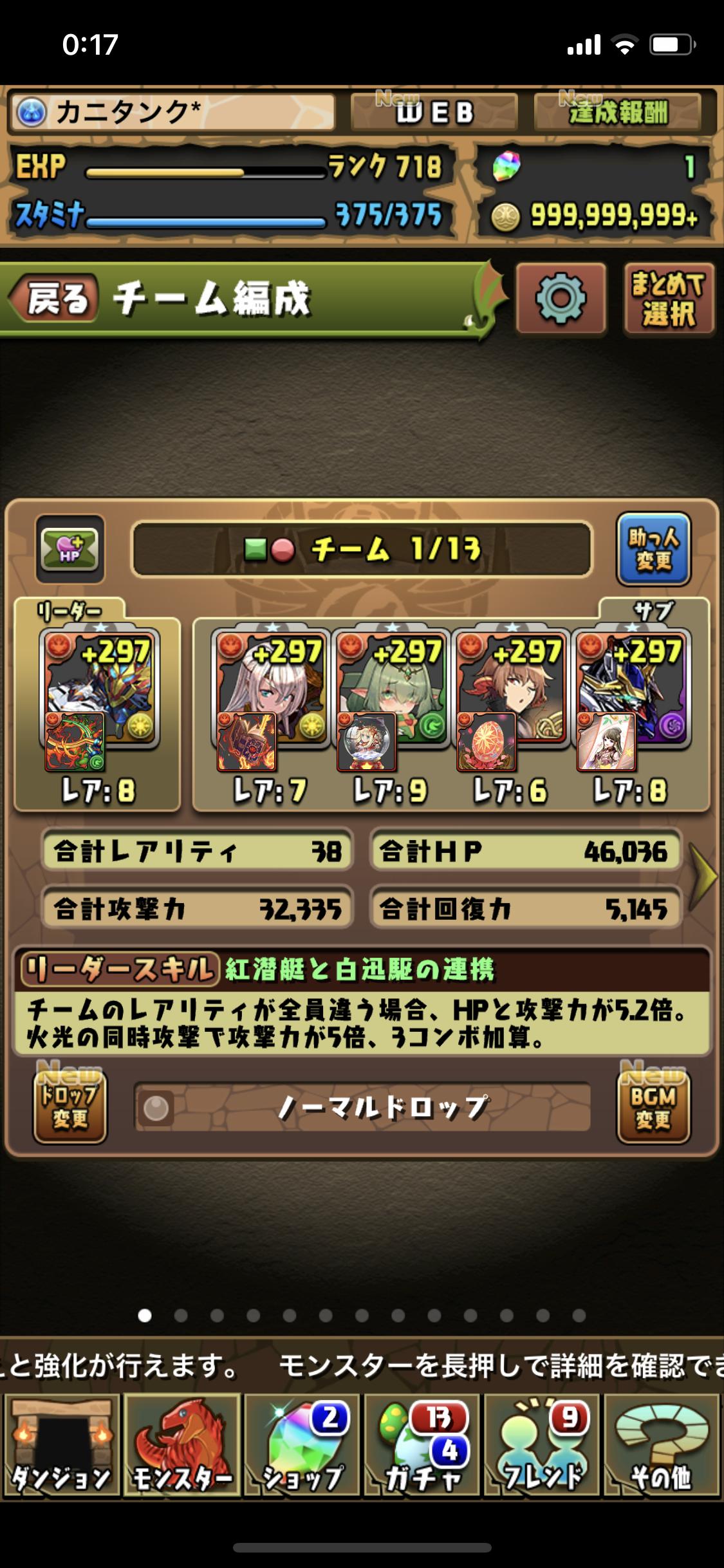
Task: Tap the HP badge icon
Action: pyautogui.click(x=70, y=549)
